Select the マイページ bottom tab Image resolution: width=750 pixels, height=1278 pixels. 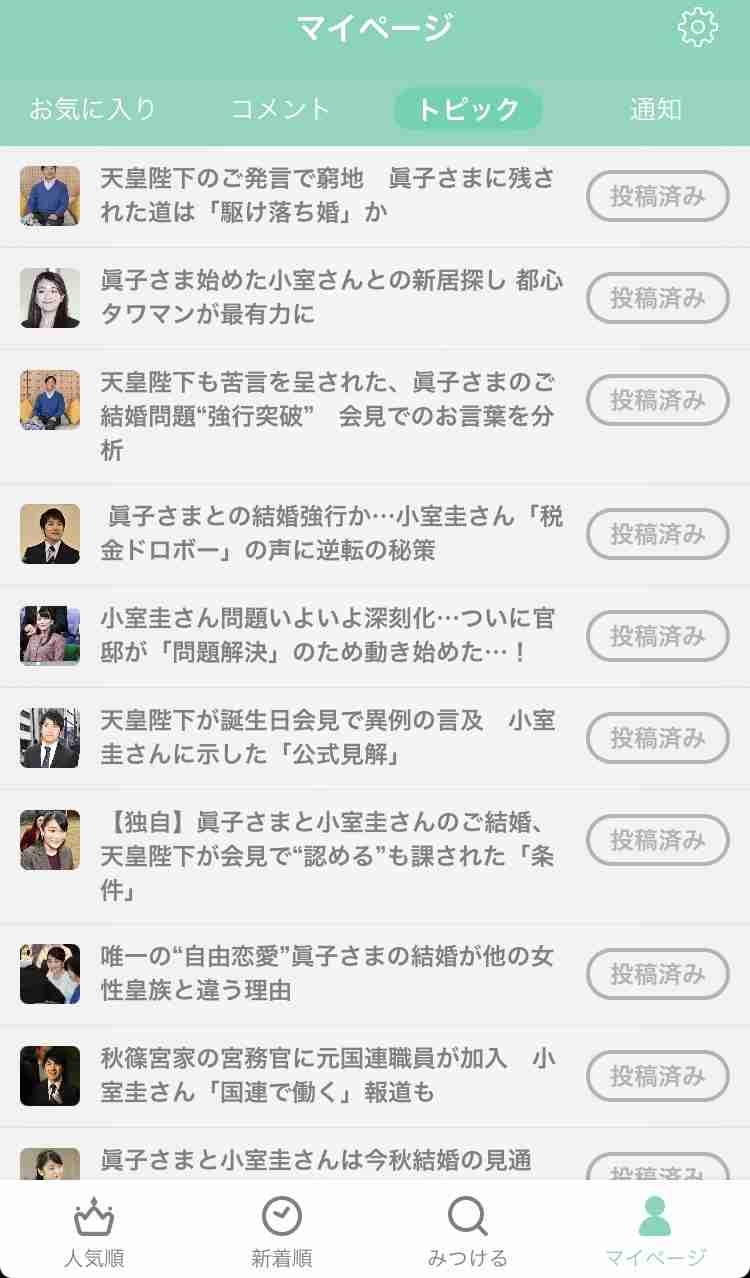655,1231
